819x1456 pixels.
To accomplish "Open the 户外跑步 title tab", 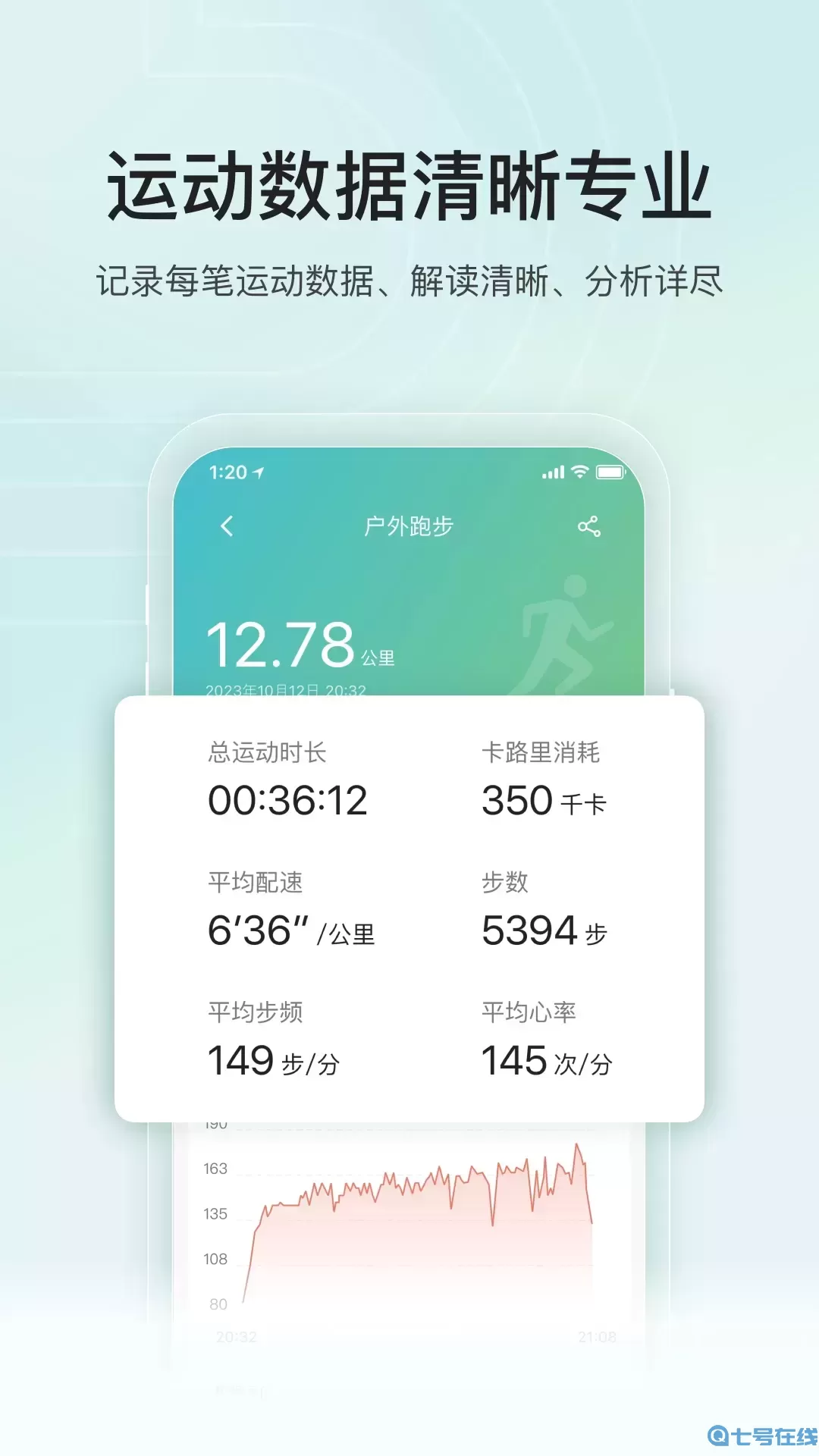I will (x=409, y=524).
